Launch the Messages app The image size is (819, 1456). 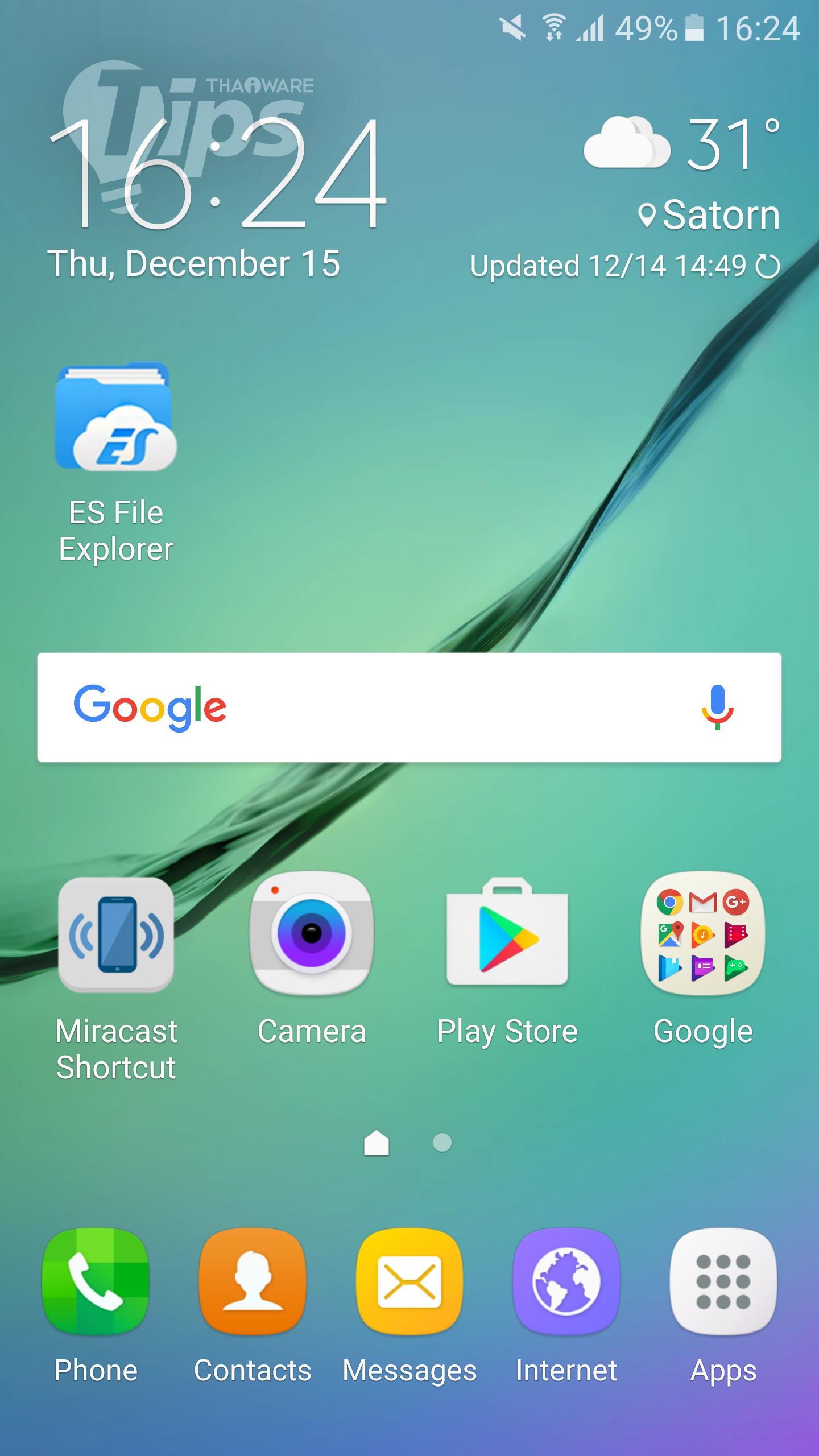409,1281
